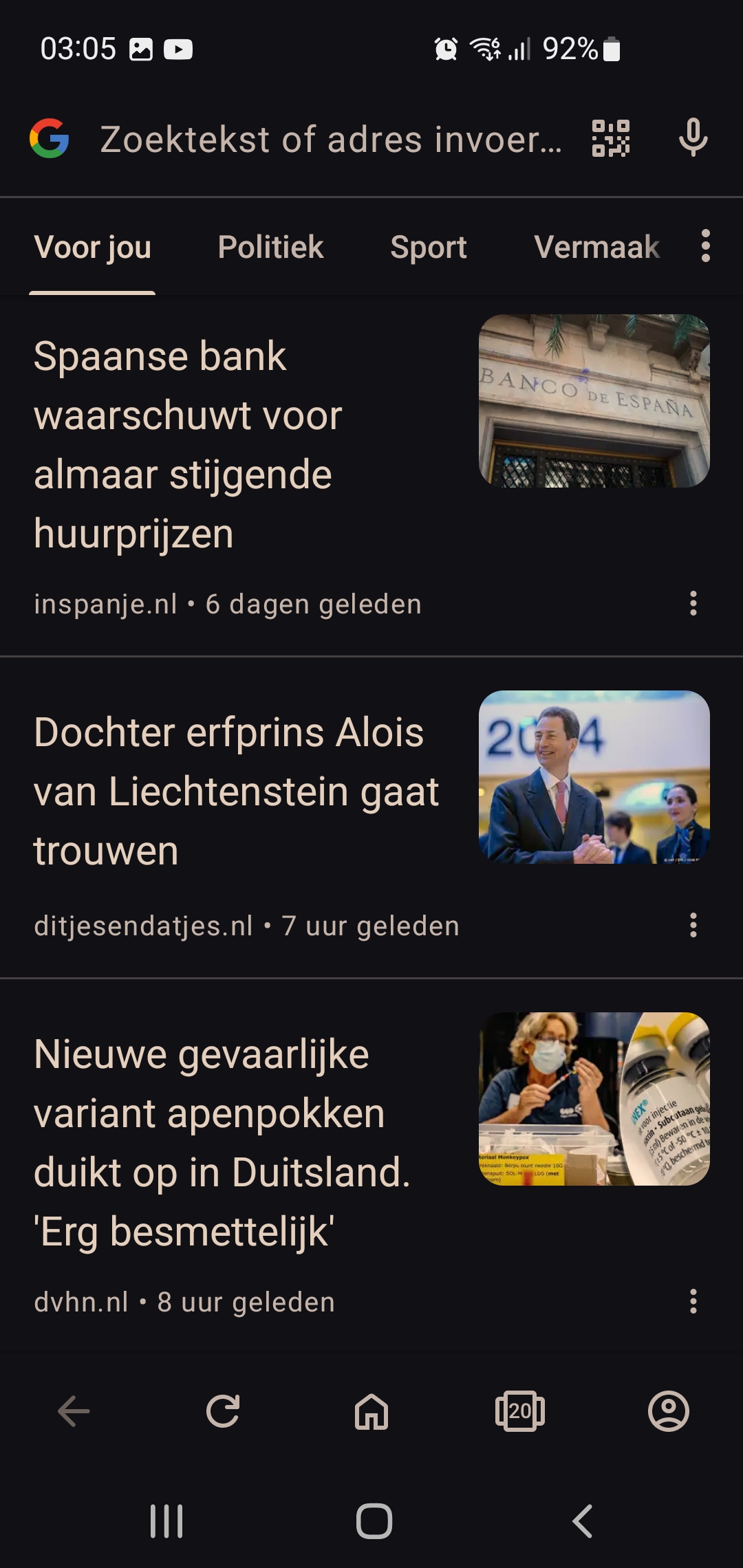The image size is (743, 1568).
Task: Switch to the Politiek tab
Action: point(270,247)
